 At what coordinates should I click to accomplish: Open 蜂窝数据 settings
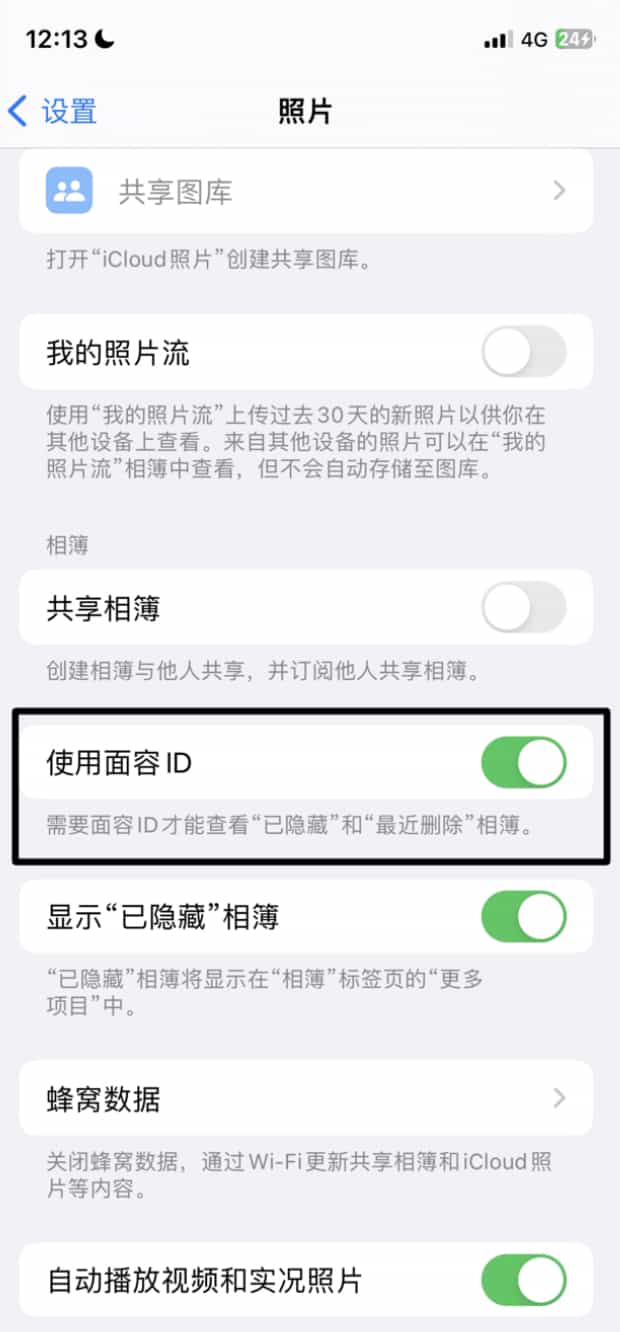(x=306, y=1099)
